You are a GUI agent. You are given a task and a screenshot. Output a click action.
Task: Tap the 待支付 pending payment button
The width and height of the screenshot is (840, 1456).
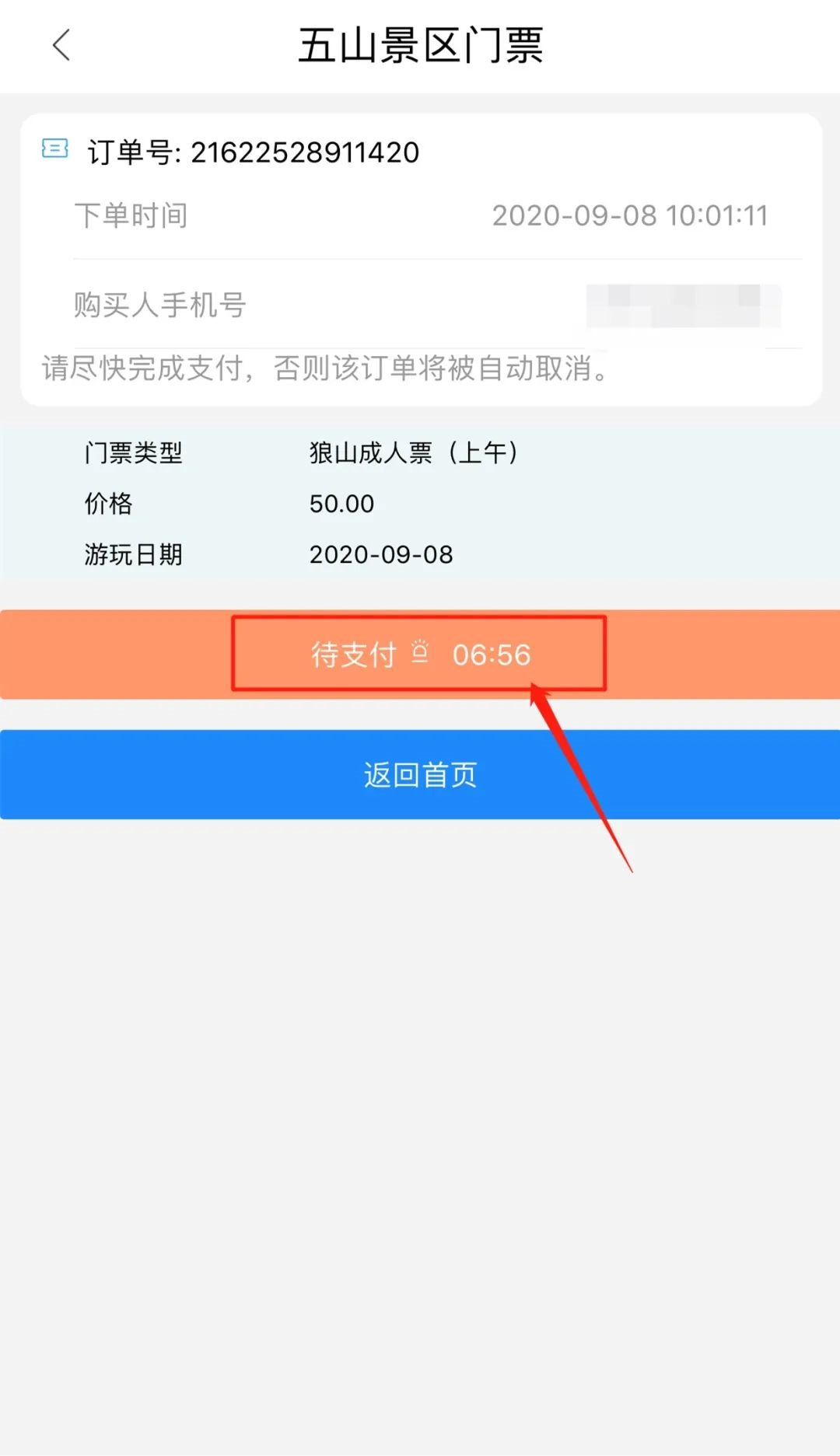(420, 655)
